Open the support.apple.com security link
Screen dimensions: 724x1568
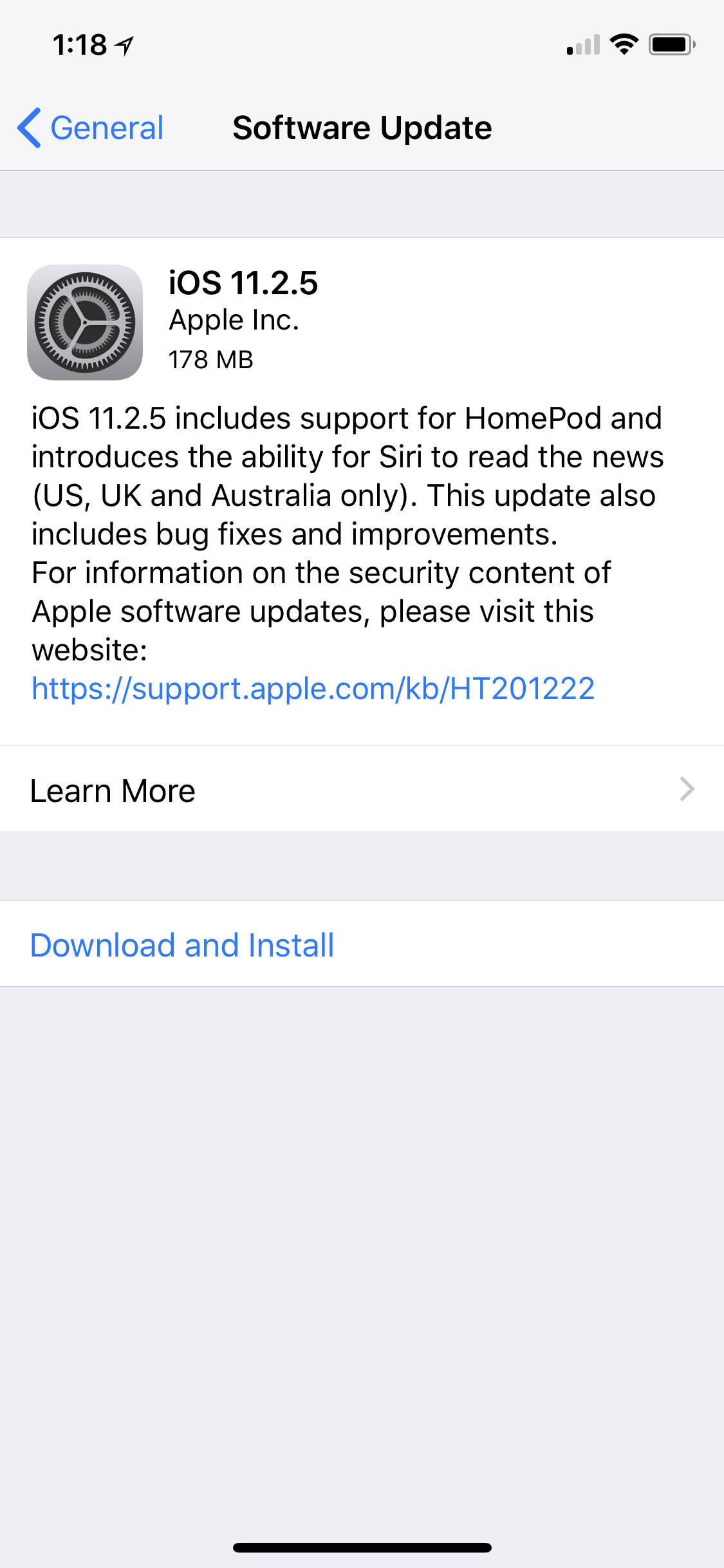tap(313, 689)
